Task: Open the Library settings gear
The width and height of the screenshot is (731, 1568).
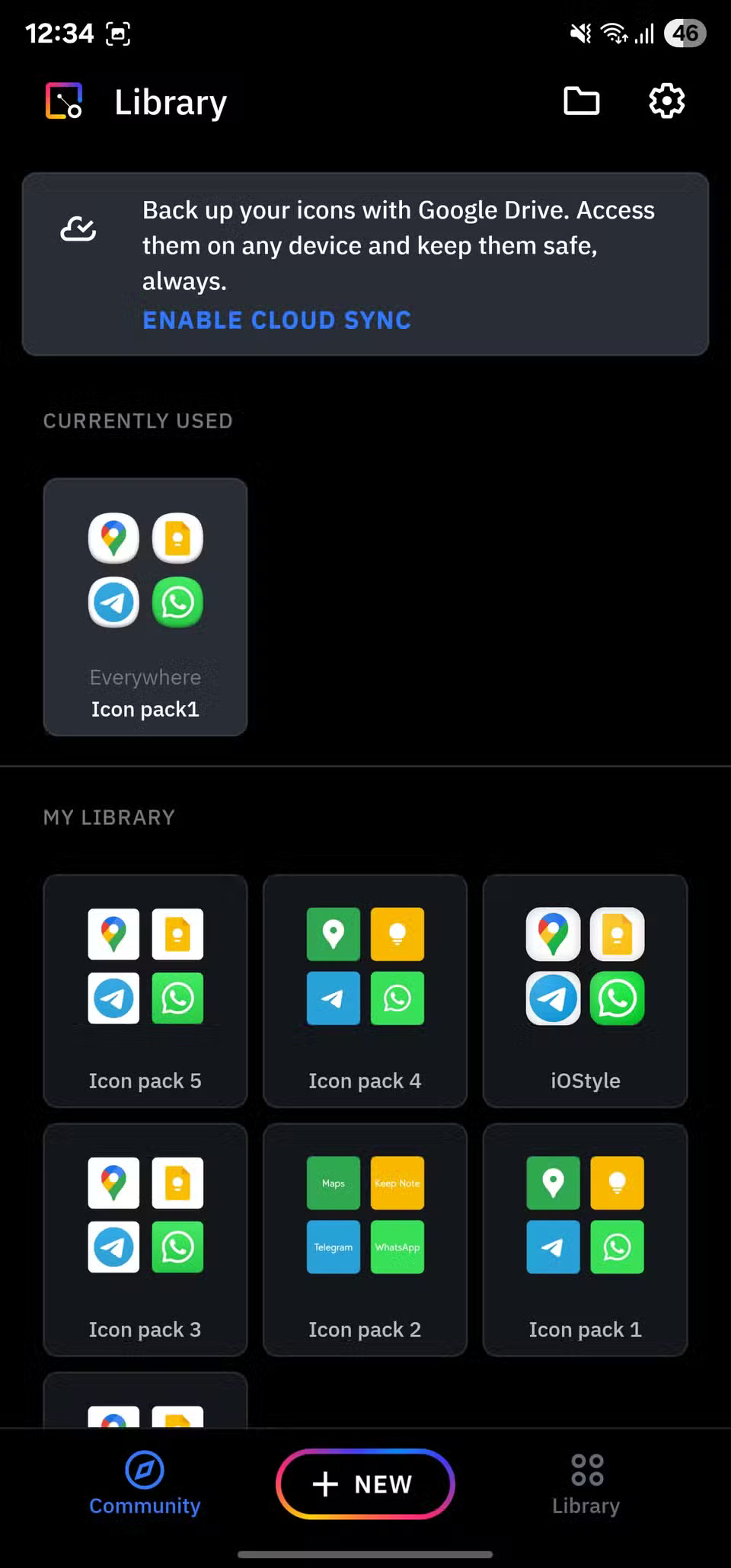Action: pyautogui.click(x=666, y=100)
